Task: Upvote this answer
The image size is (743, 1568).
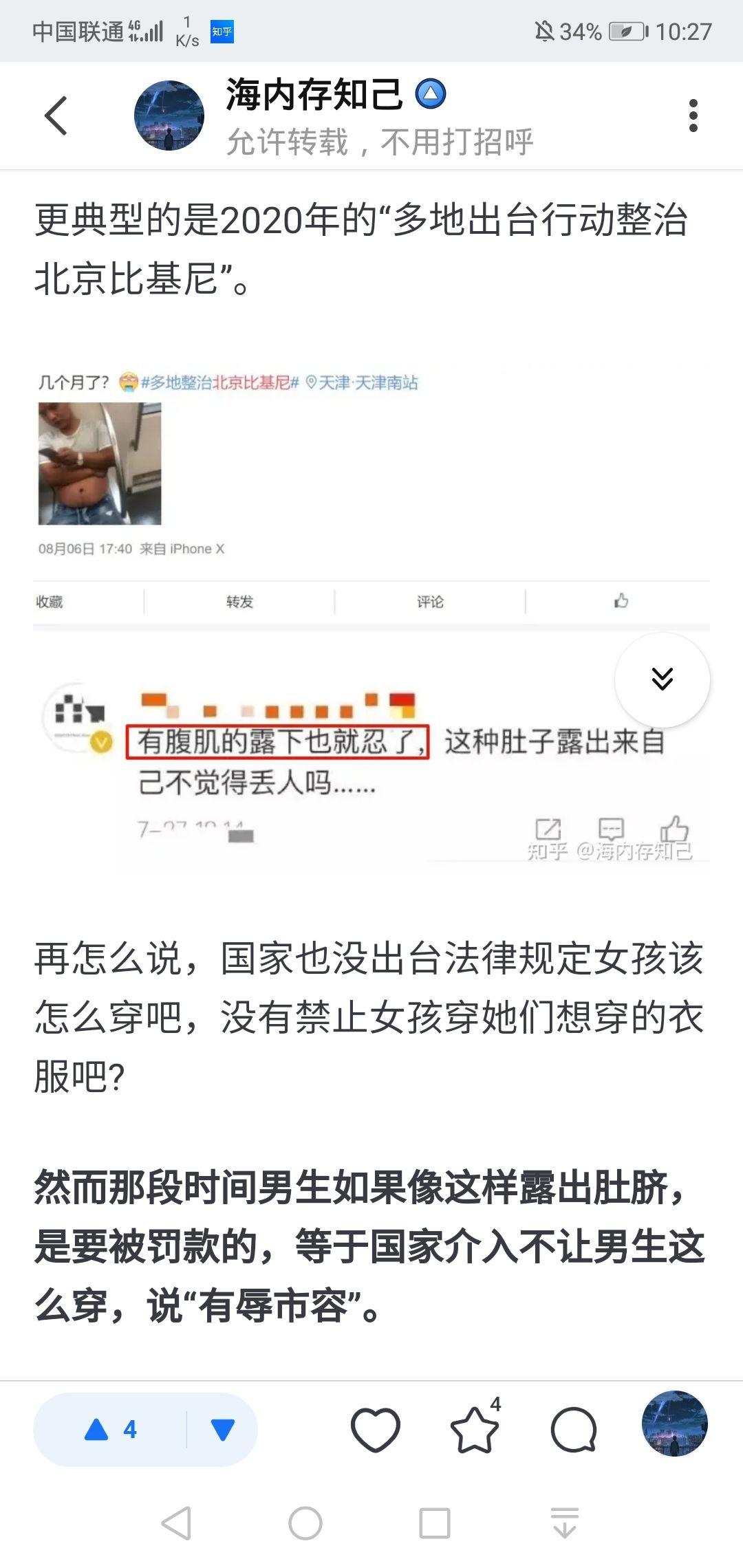Action: [111, 1430]
